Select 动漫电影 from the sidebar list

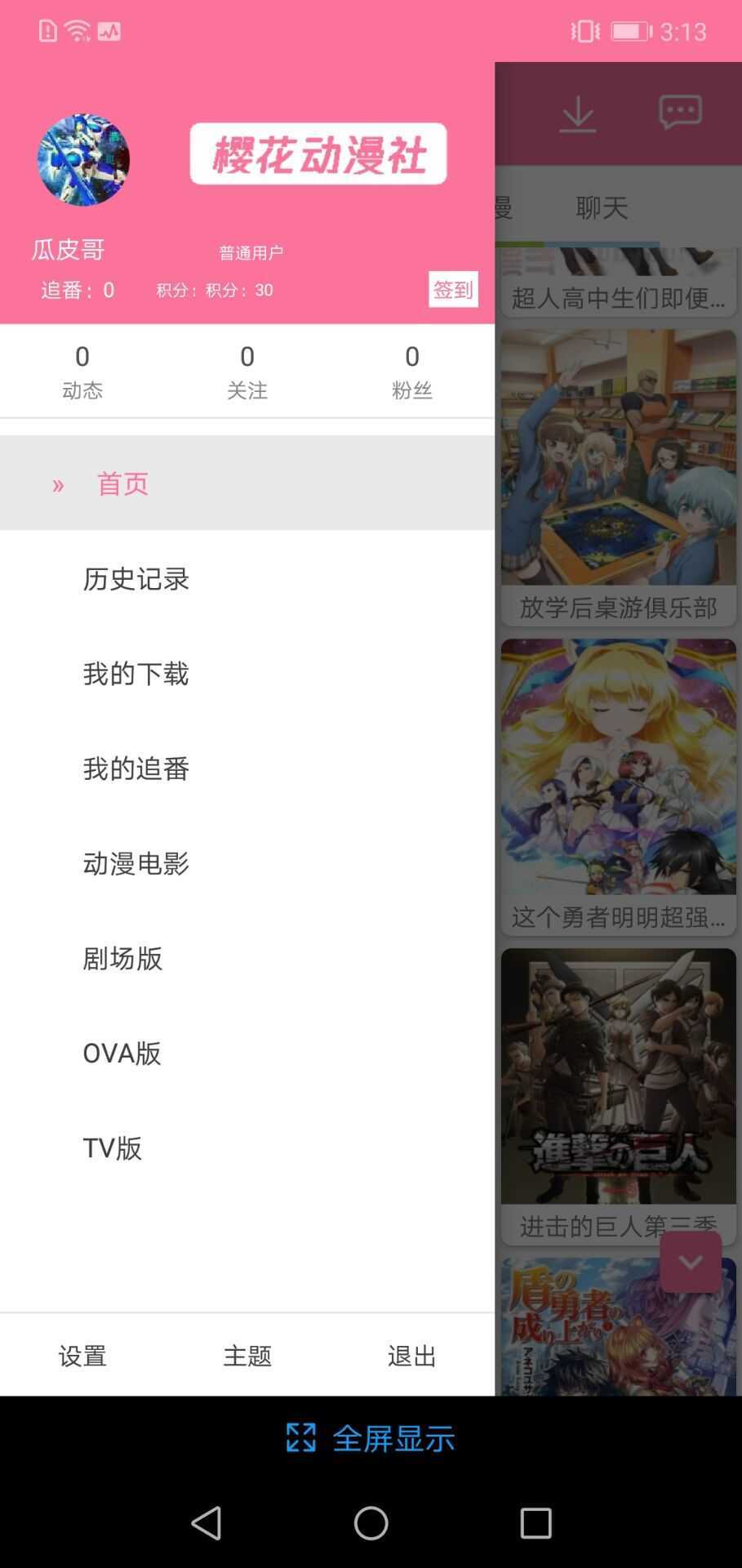point(136,863)
